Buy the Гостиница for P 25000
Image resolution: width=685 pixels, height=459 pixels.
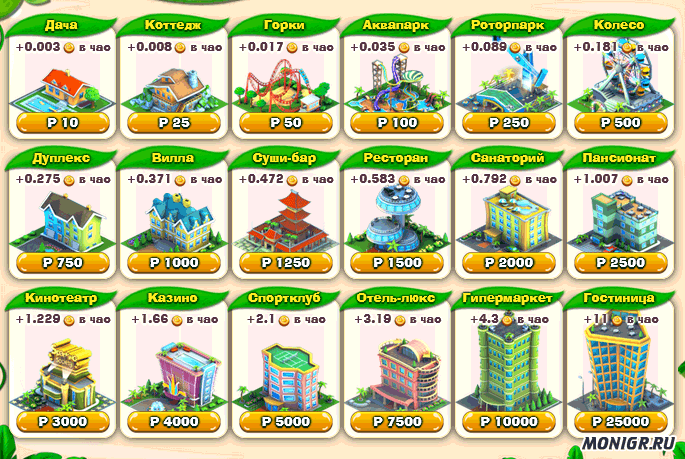tap(620, 421)
